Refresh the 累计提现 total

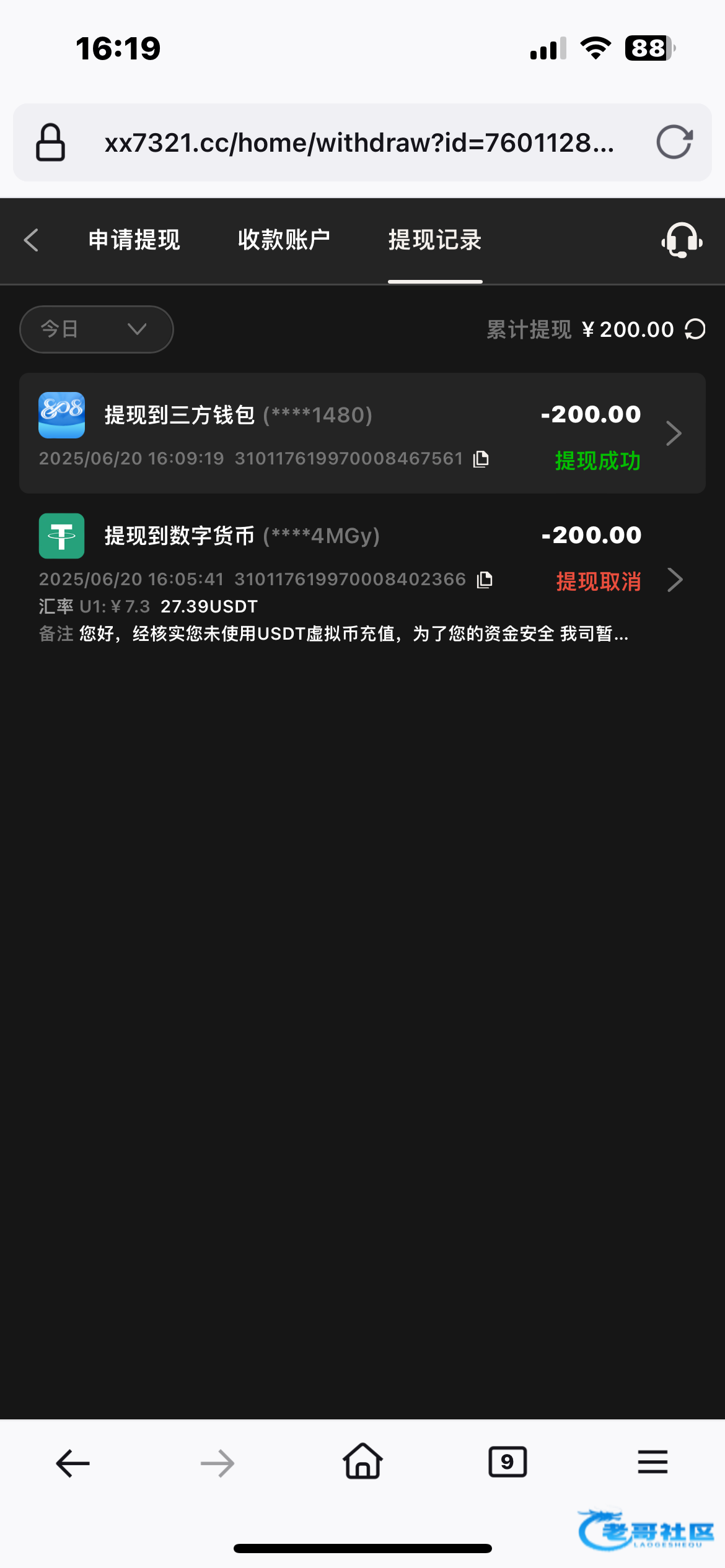pos(695,329)
